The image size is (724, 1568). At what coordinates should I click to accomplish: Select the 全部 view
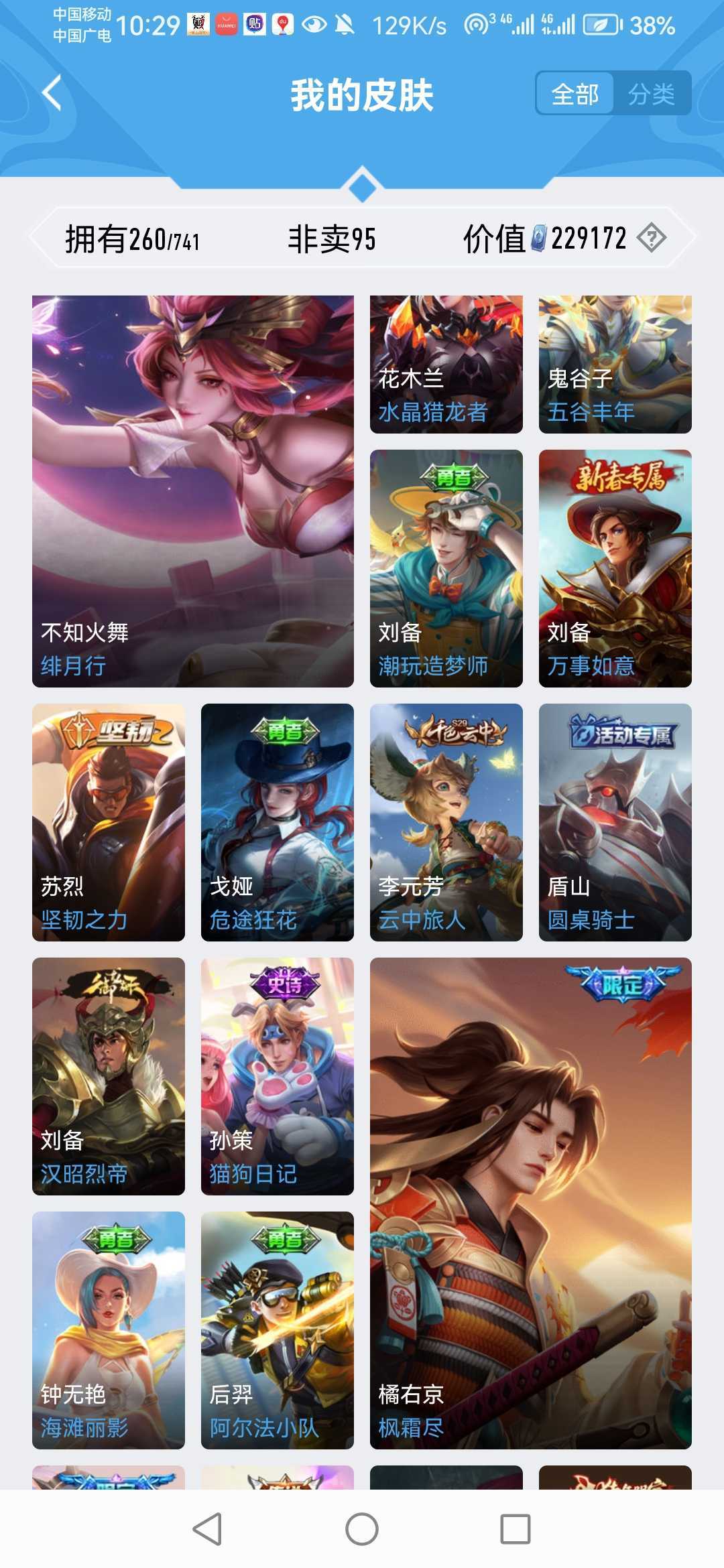click(x=575, y=94)
